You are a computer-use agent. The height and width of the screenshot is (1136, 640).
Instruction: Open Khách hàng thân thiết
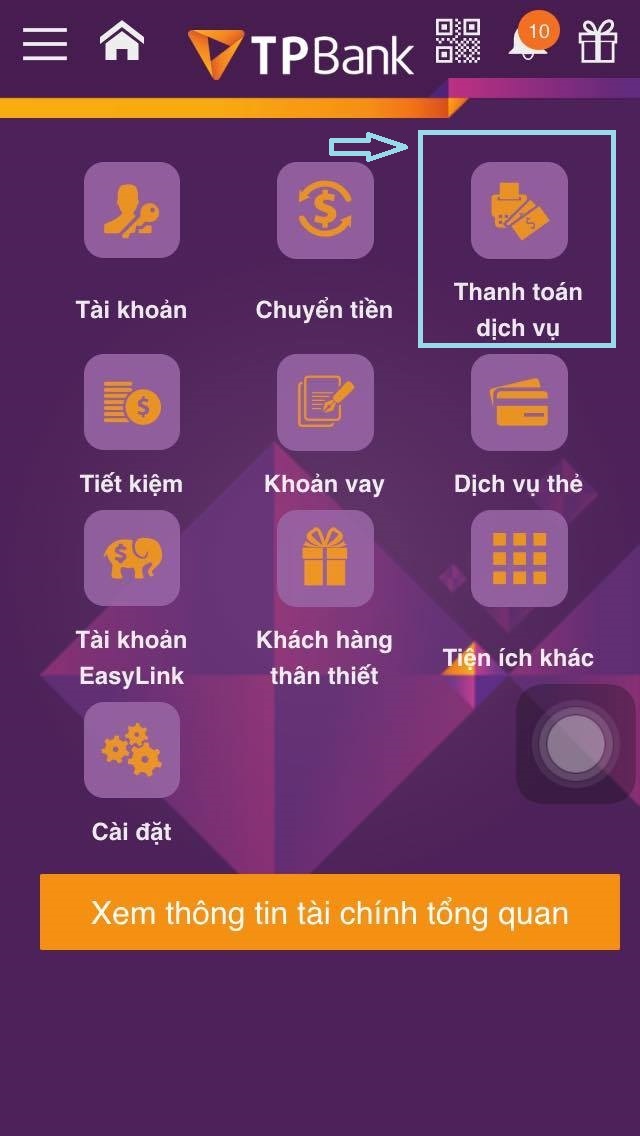[324, 559]
